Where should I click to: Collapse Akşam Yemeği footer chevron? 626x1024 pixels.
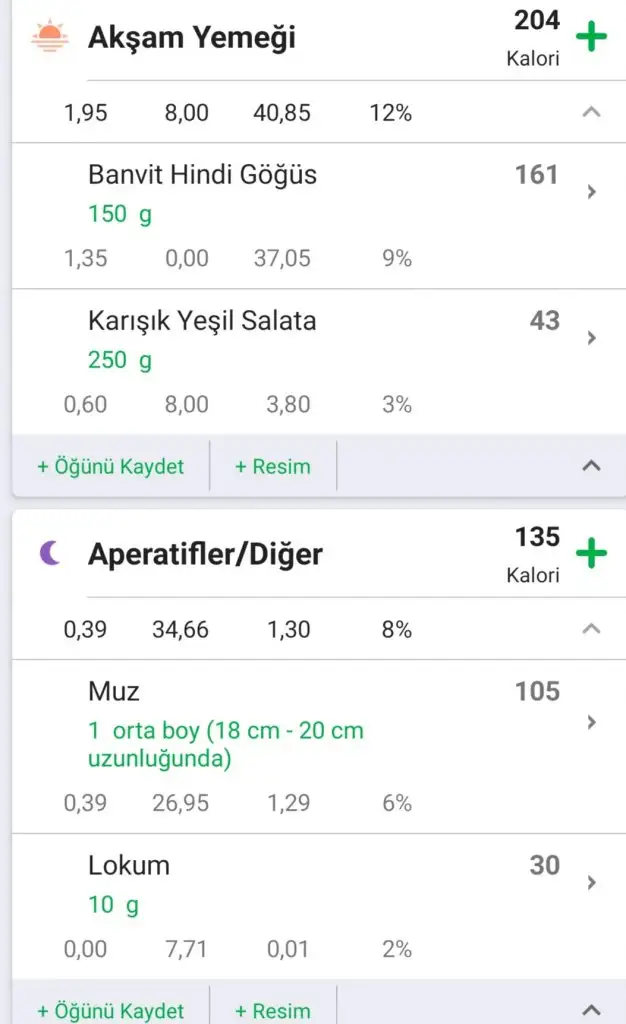(591, 466)
